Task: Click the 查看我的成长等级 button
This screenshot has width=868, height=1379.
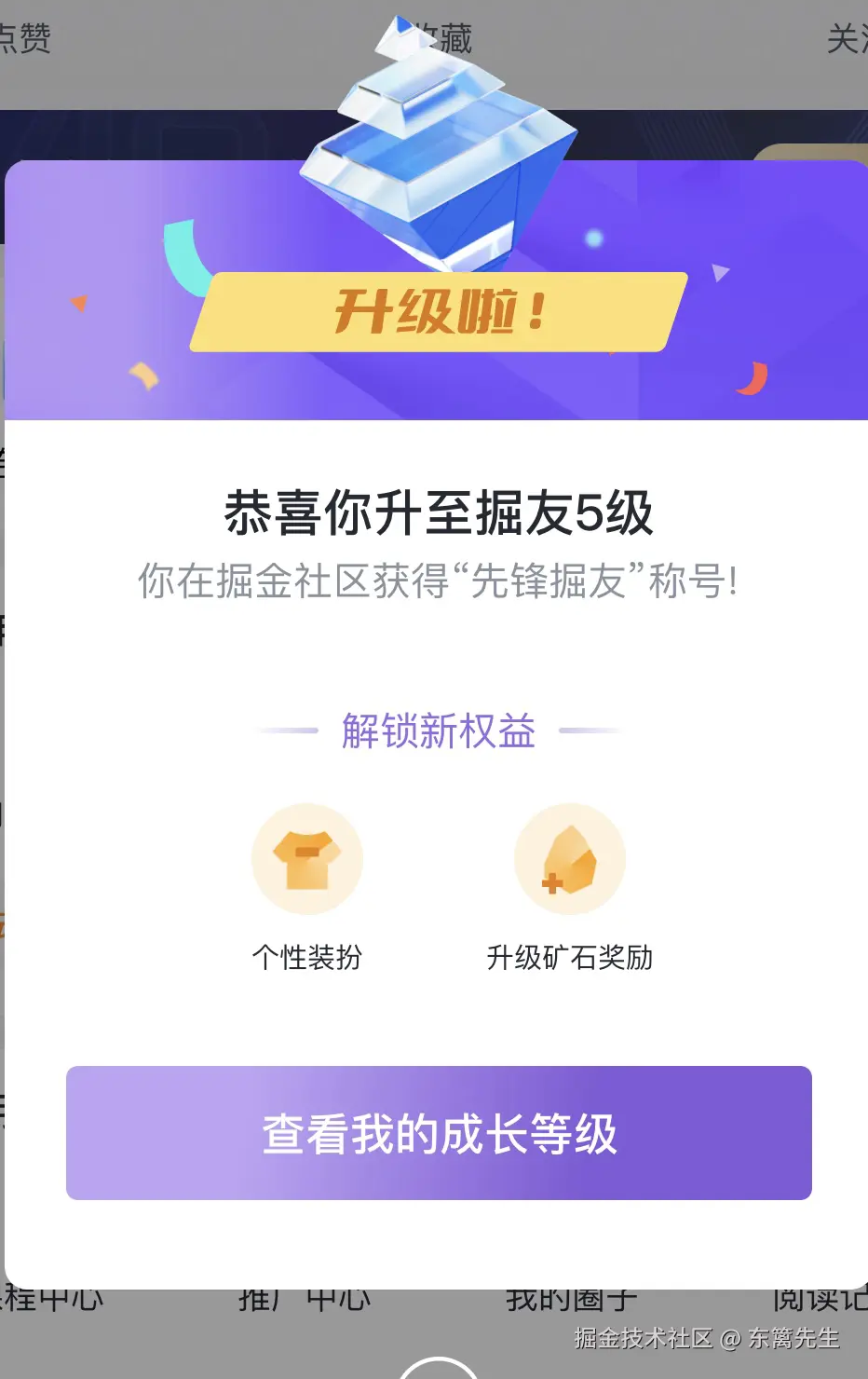Action: pos(434,1132)
